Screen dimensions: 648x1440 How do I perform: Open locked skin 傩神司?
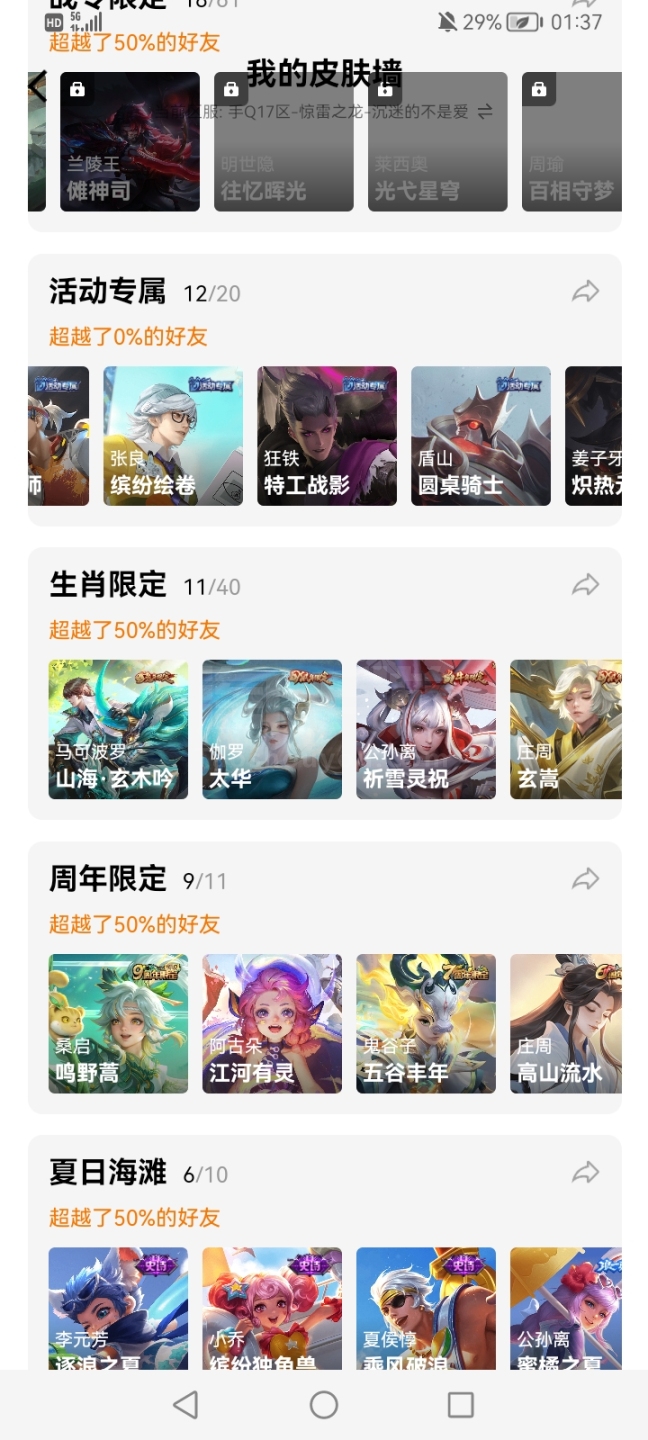tap(130, 141)
